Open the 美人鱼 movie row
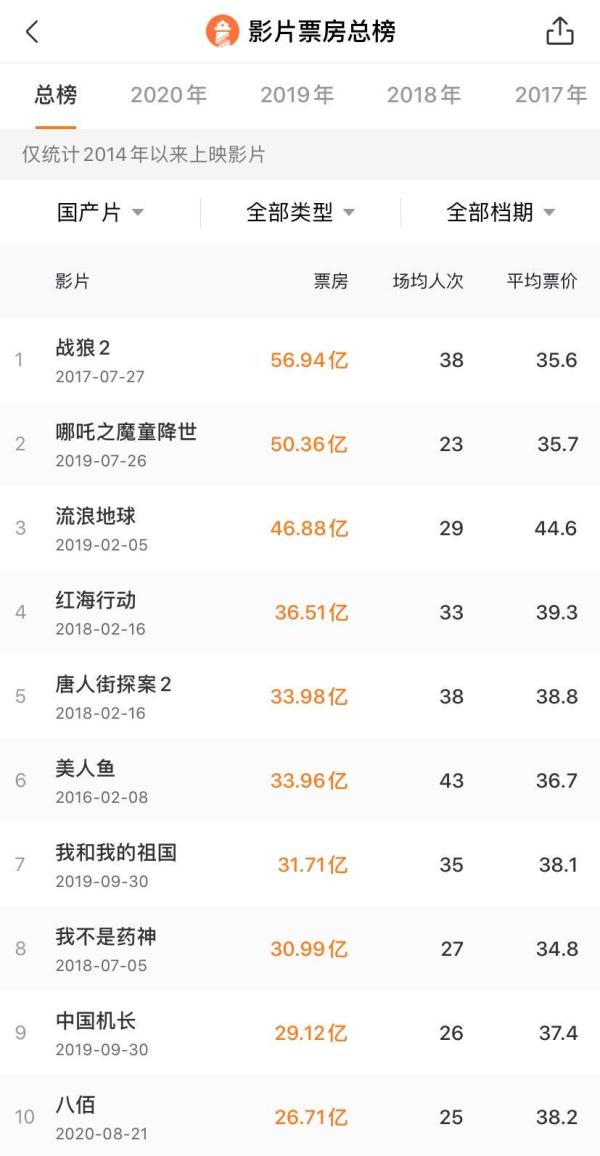The height and width of the screenshot is (1156, 600). pos(300,780)
